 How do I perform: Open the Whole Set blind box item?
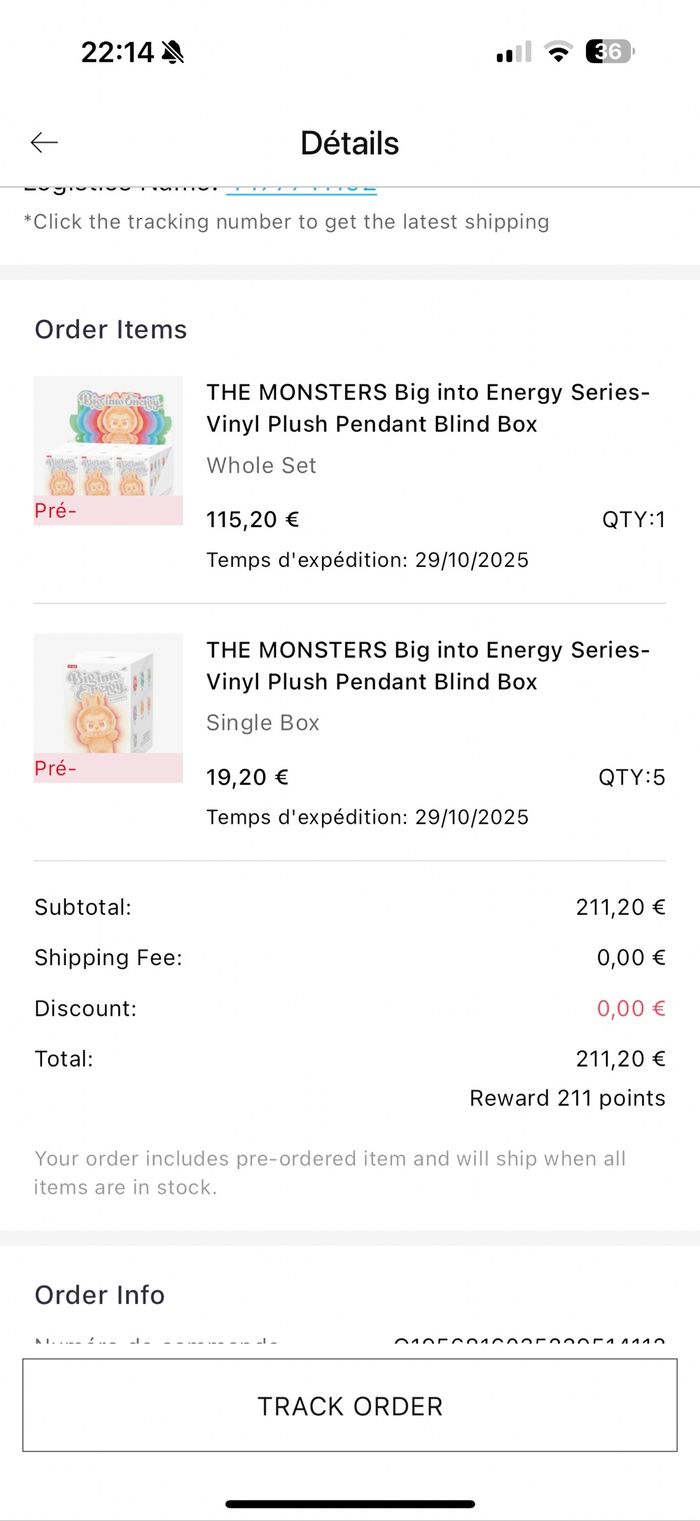tap(427, 408)
